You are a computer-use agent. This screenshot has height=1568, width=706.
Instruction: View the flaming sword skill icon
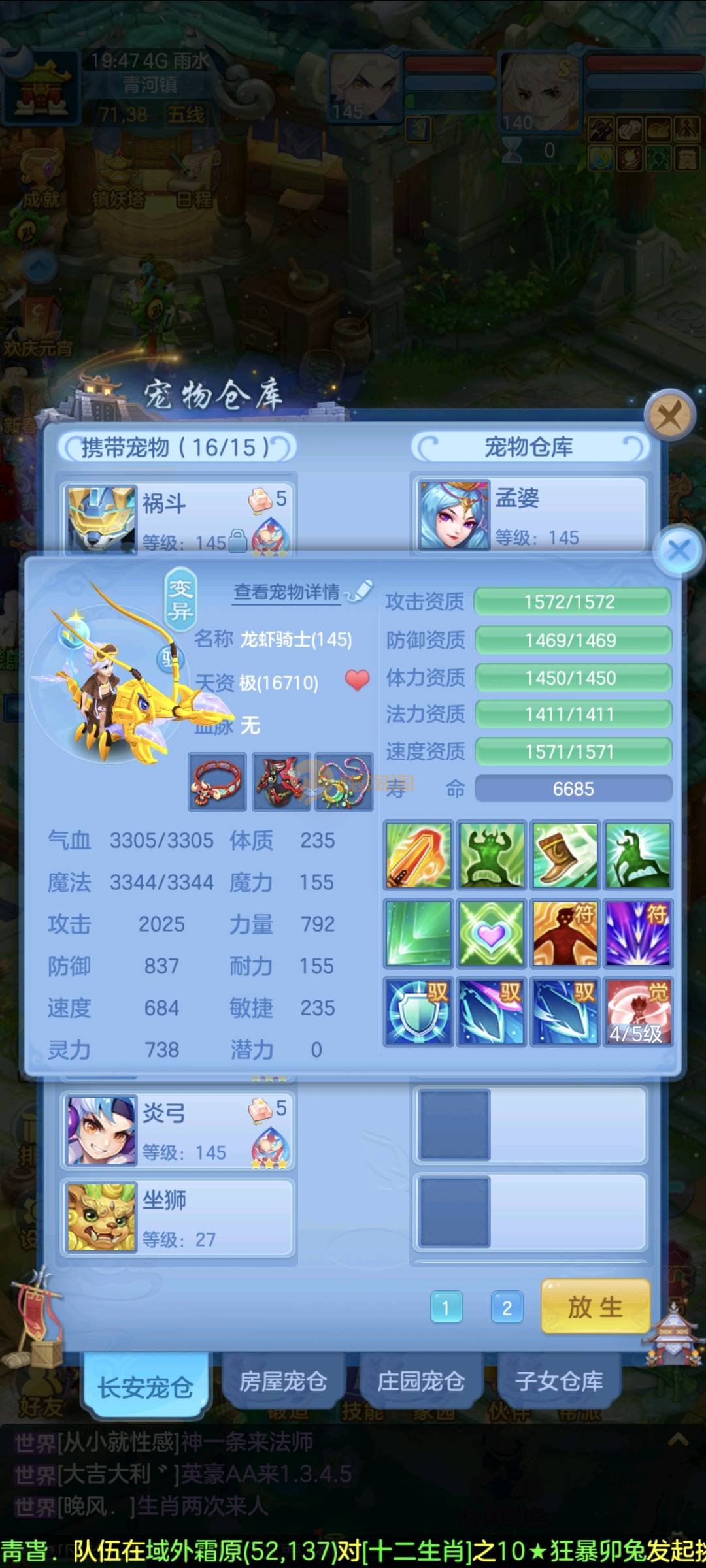(418, 855)
